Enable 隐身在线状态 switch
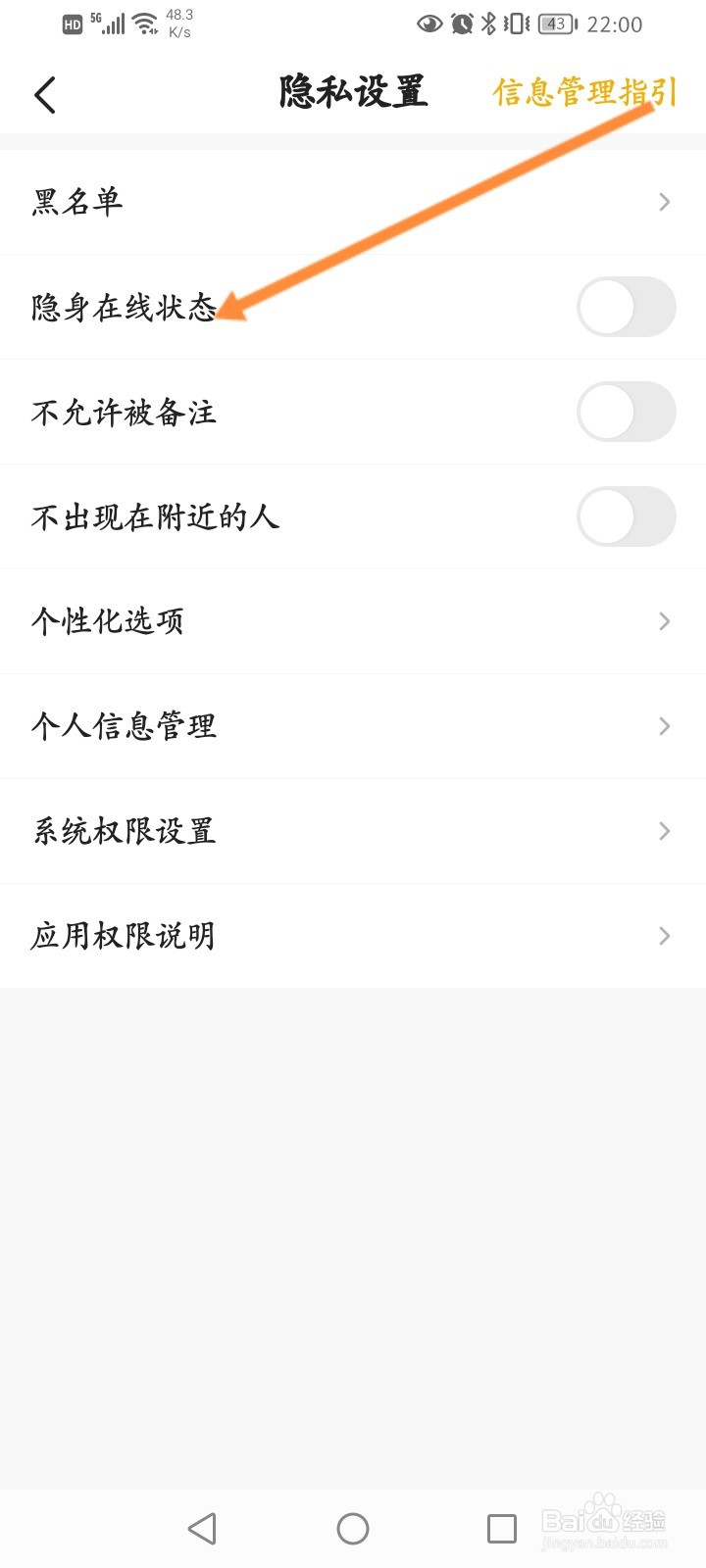 click(626, 307)
